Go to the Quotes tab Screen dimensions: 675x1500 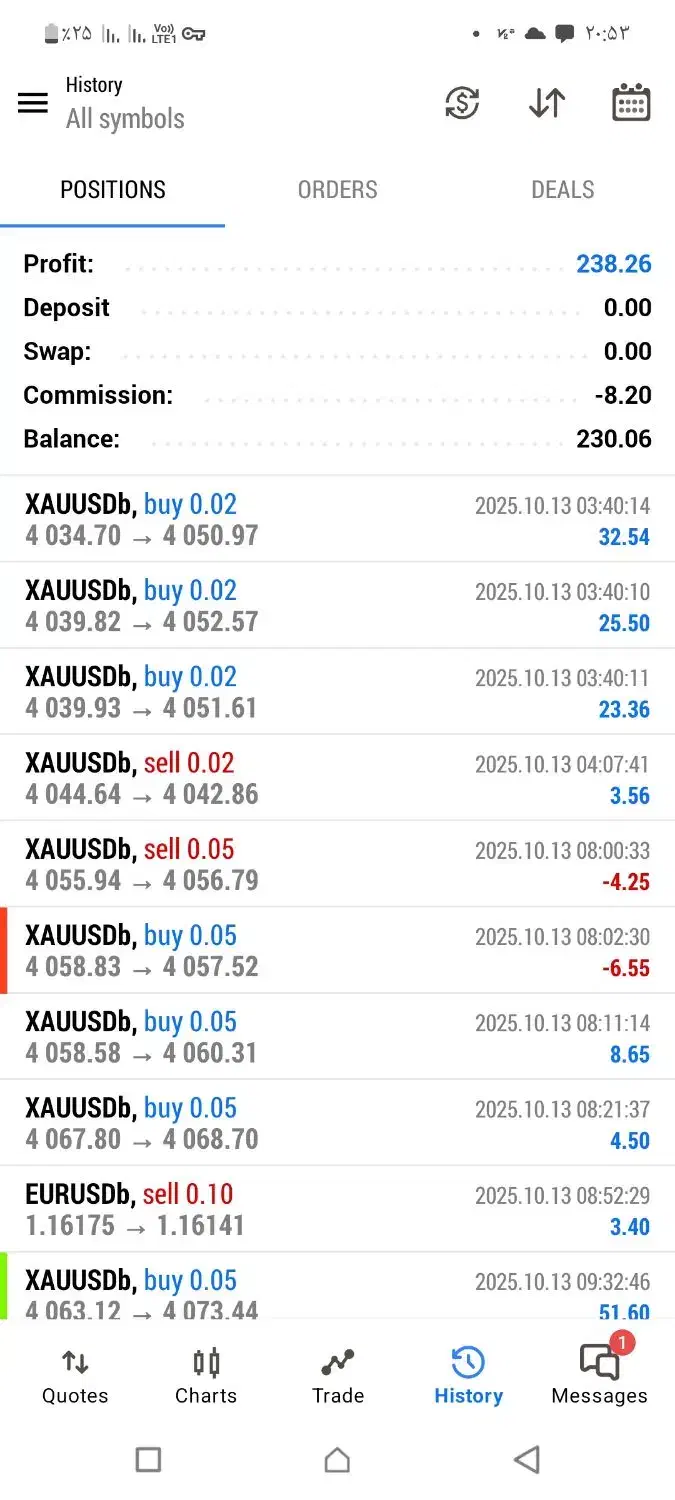click(x=75, y=1377)
